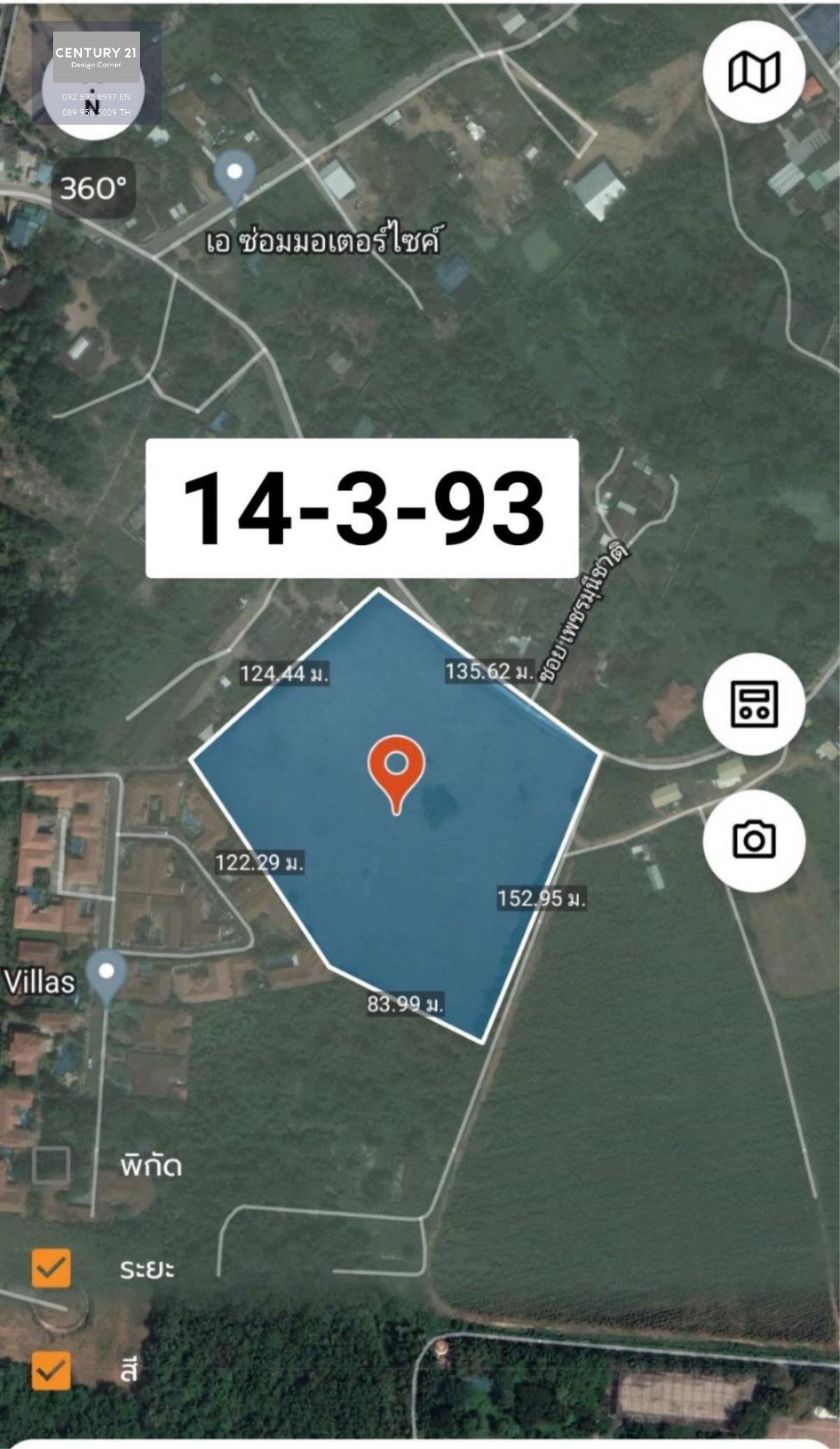
Task: Tap the 360° view button
Action: [93, 188]
